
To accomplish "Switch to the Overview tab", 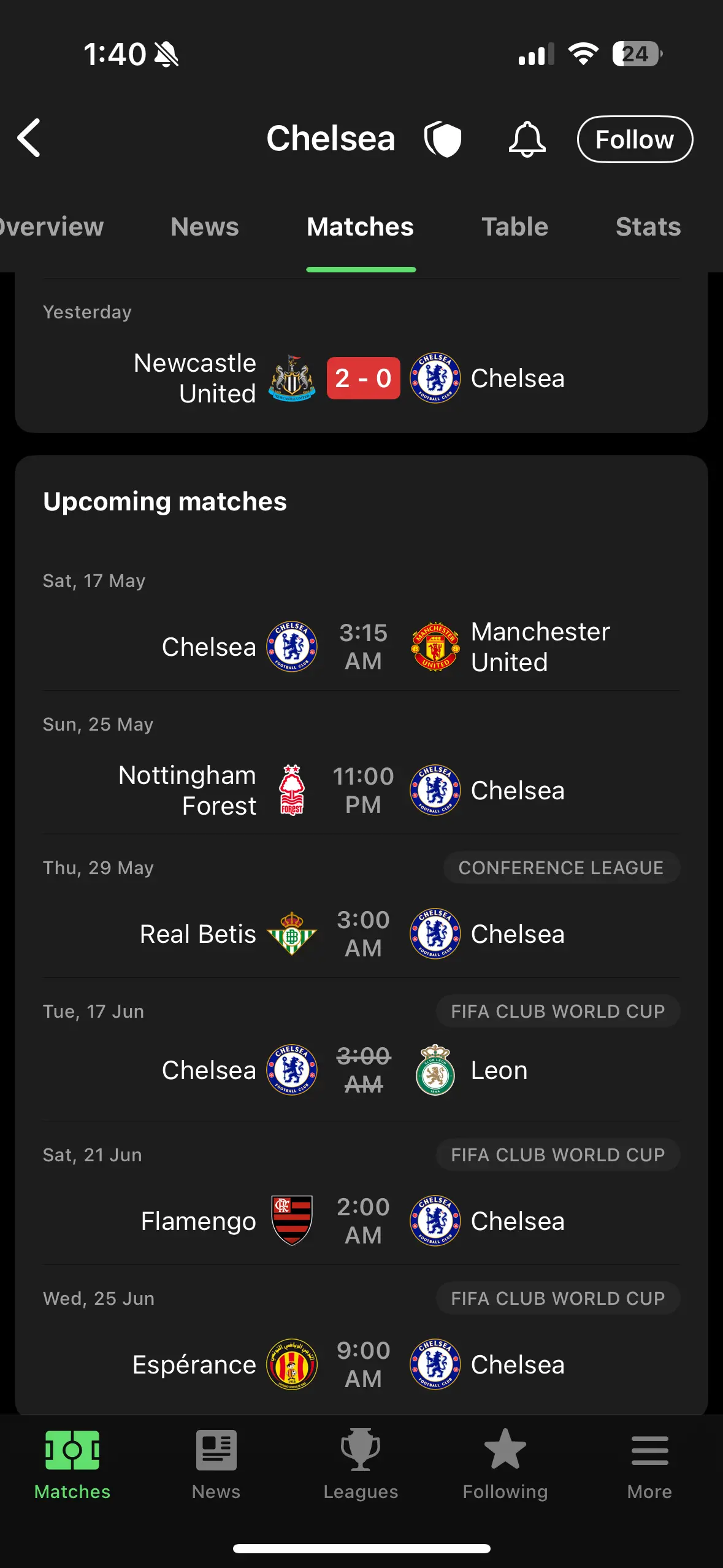I will coord(50,227).
